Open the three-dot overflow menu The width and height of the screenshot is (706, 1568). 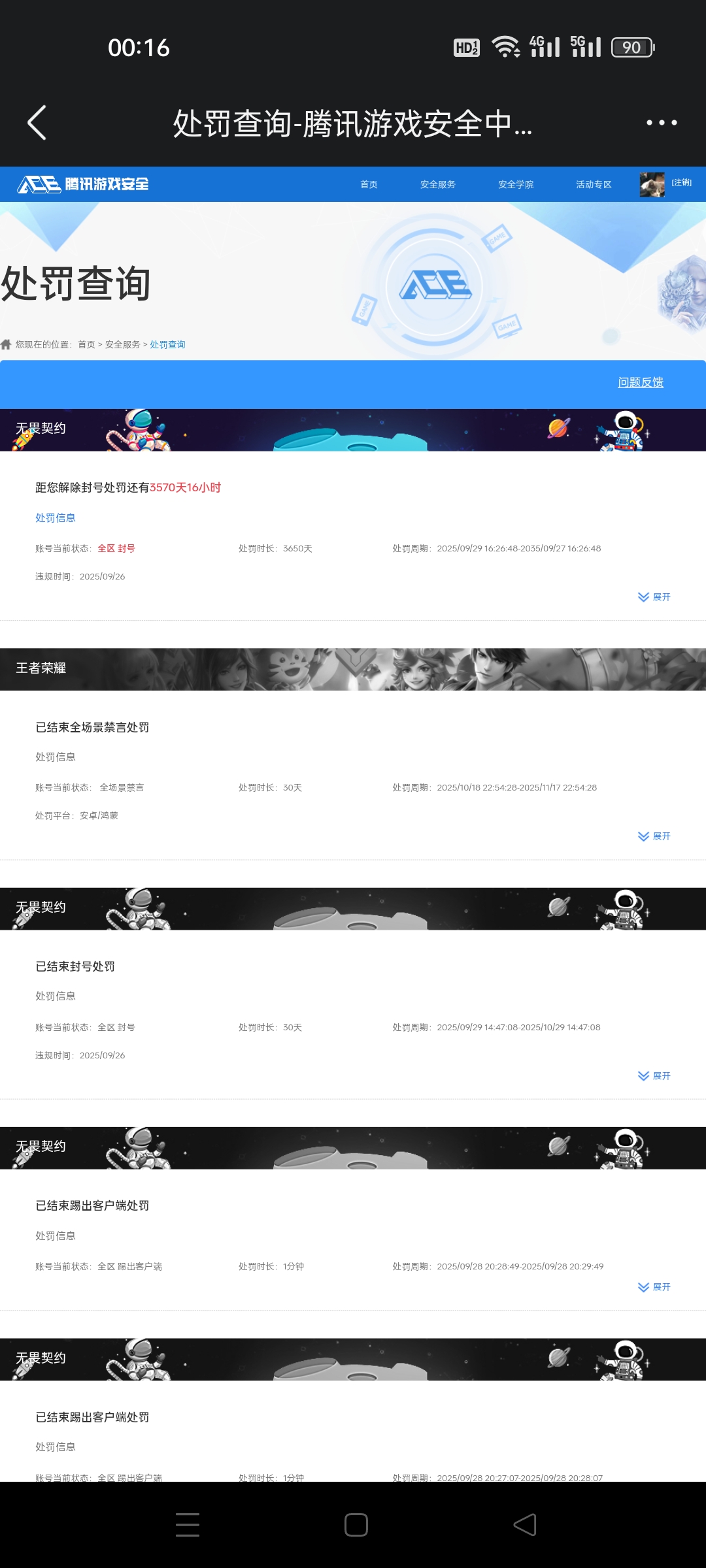click(662, 123)
